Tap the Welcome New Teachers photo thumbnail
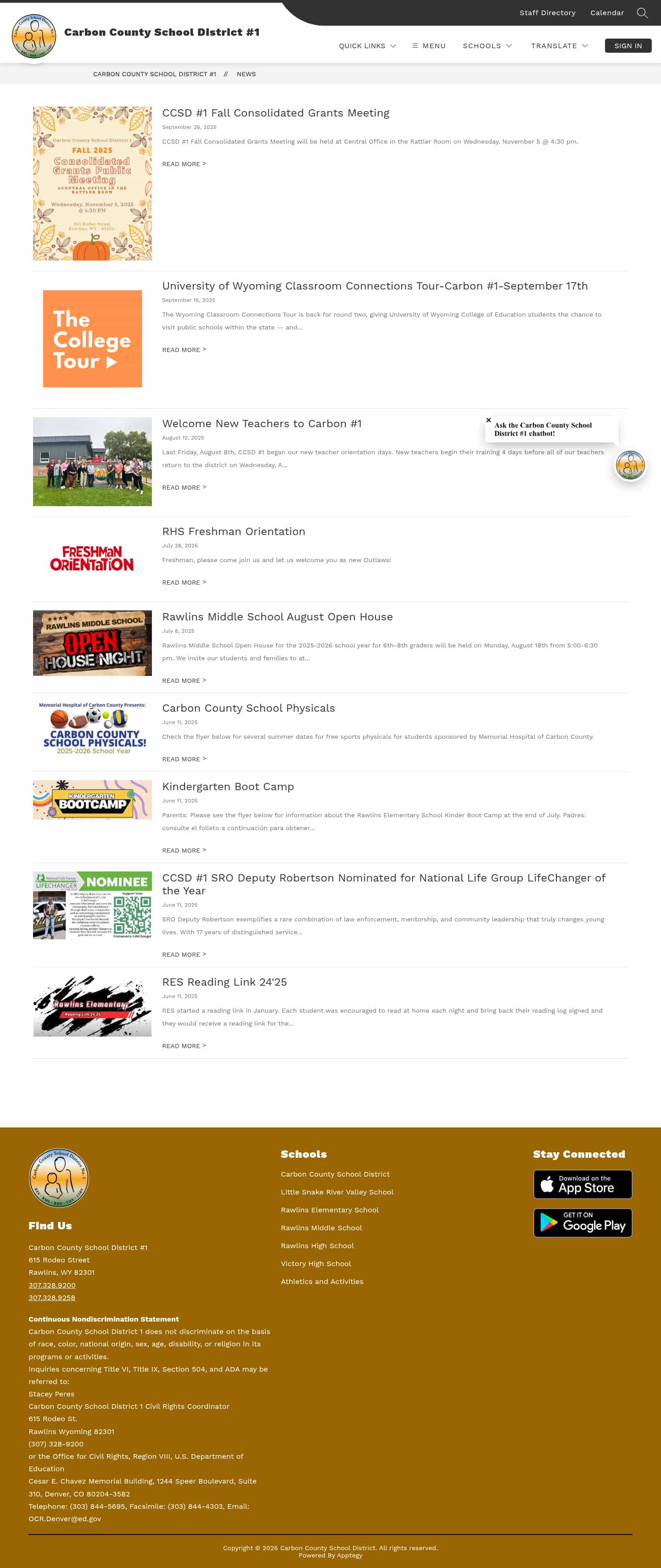Viewport: 661px width, 1568px height. (93, 461)
